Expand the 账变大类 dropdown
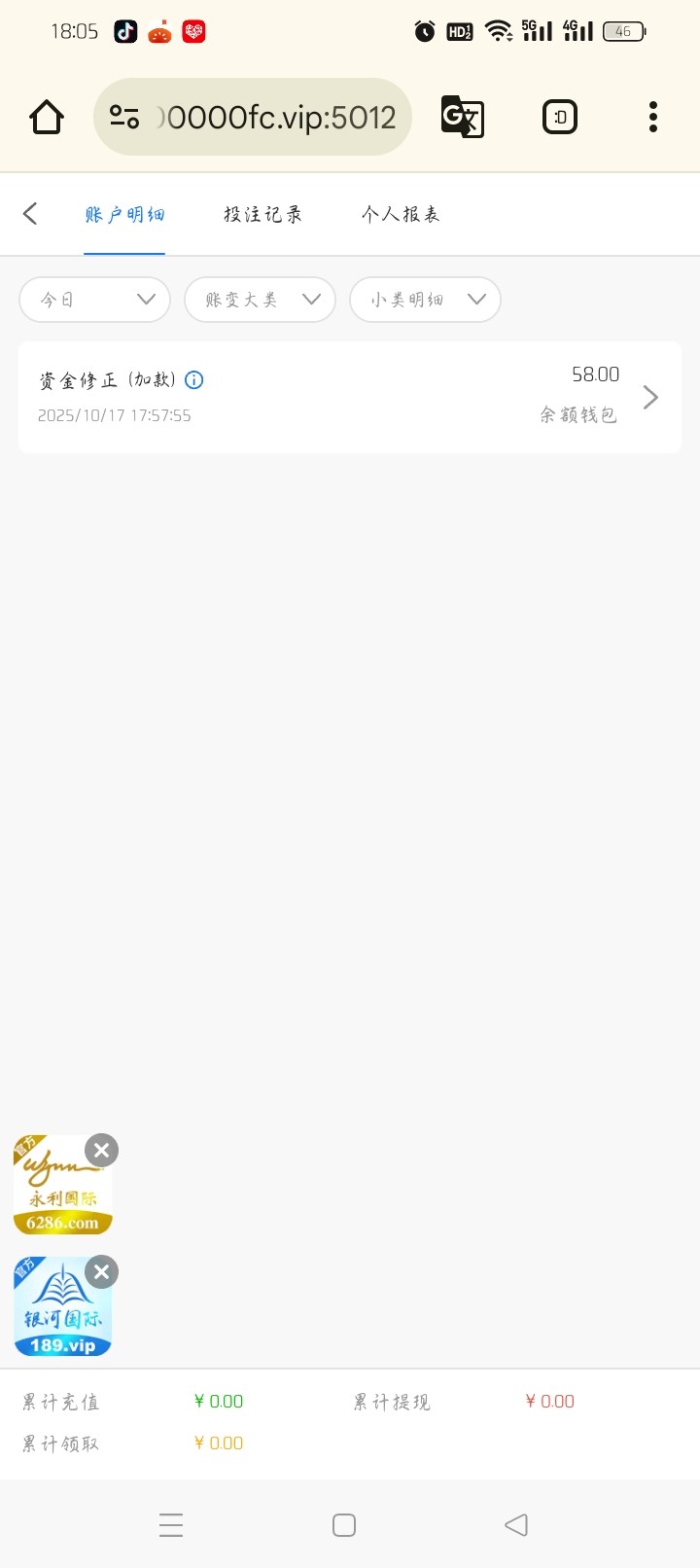This screenshot has width=700, height=1568. point(260,300)
